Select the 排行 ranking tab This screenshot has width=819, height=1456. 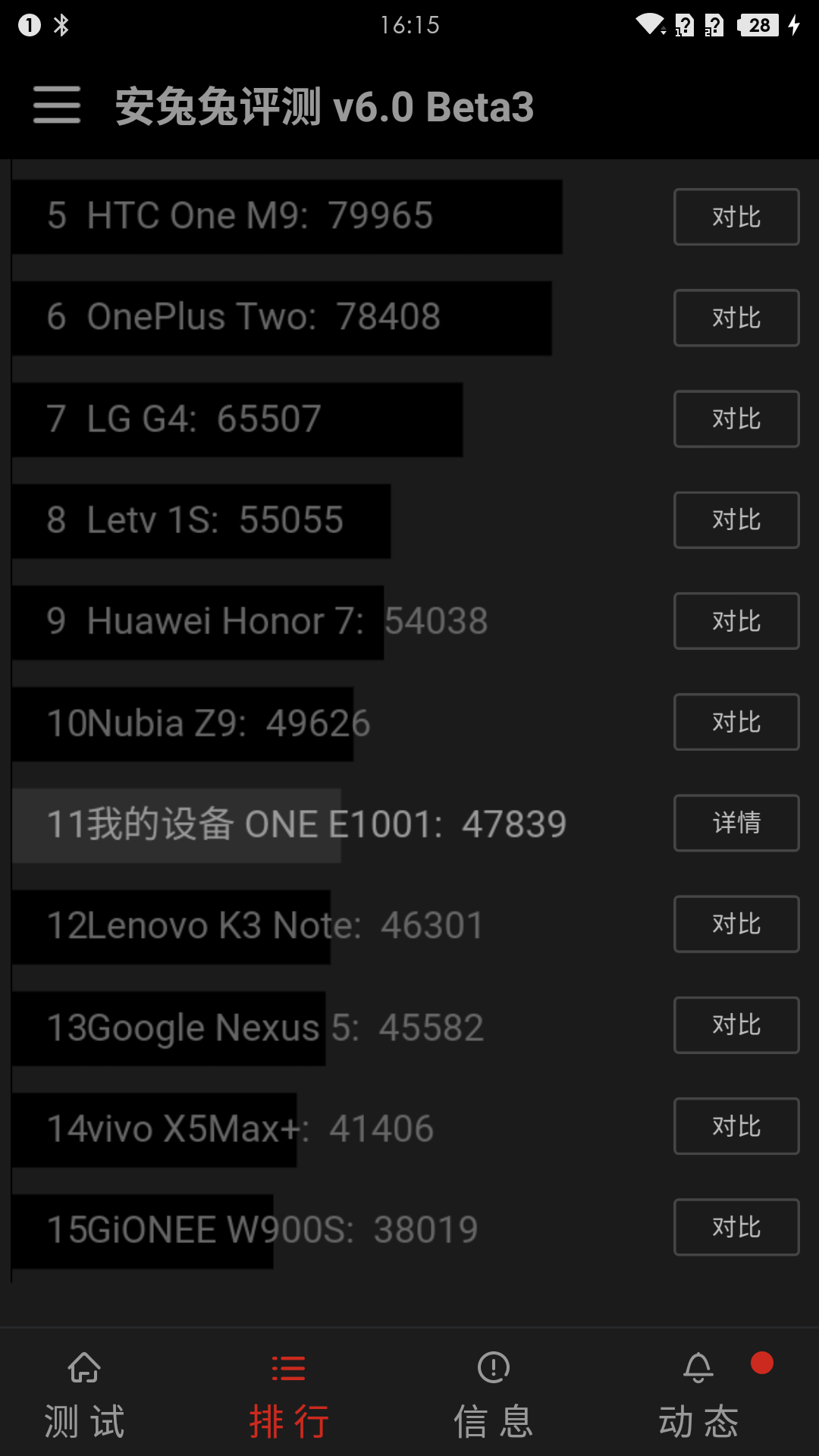pyautogui.click(x=289, y=1395)
